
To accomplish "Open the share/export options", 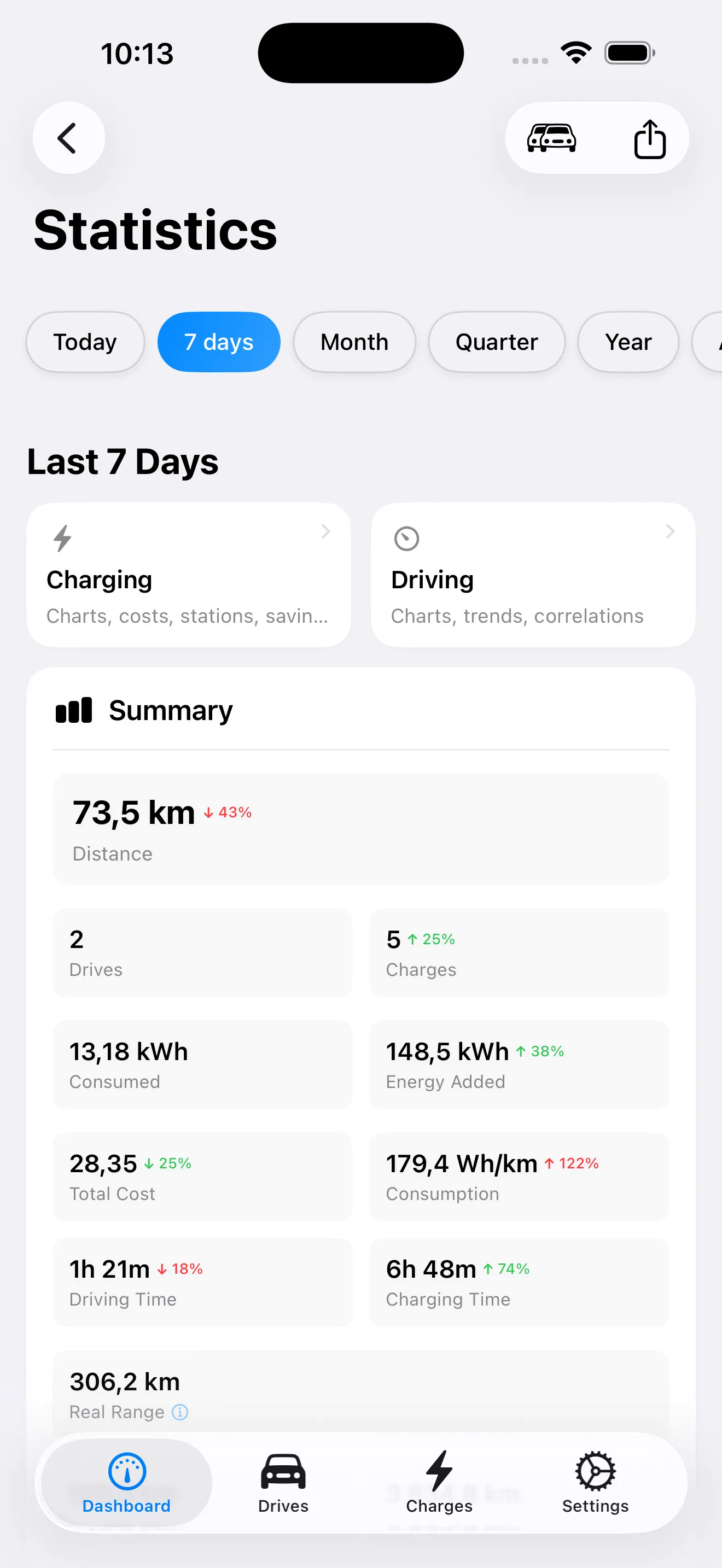I will coord(650,138).
